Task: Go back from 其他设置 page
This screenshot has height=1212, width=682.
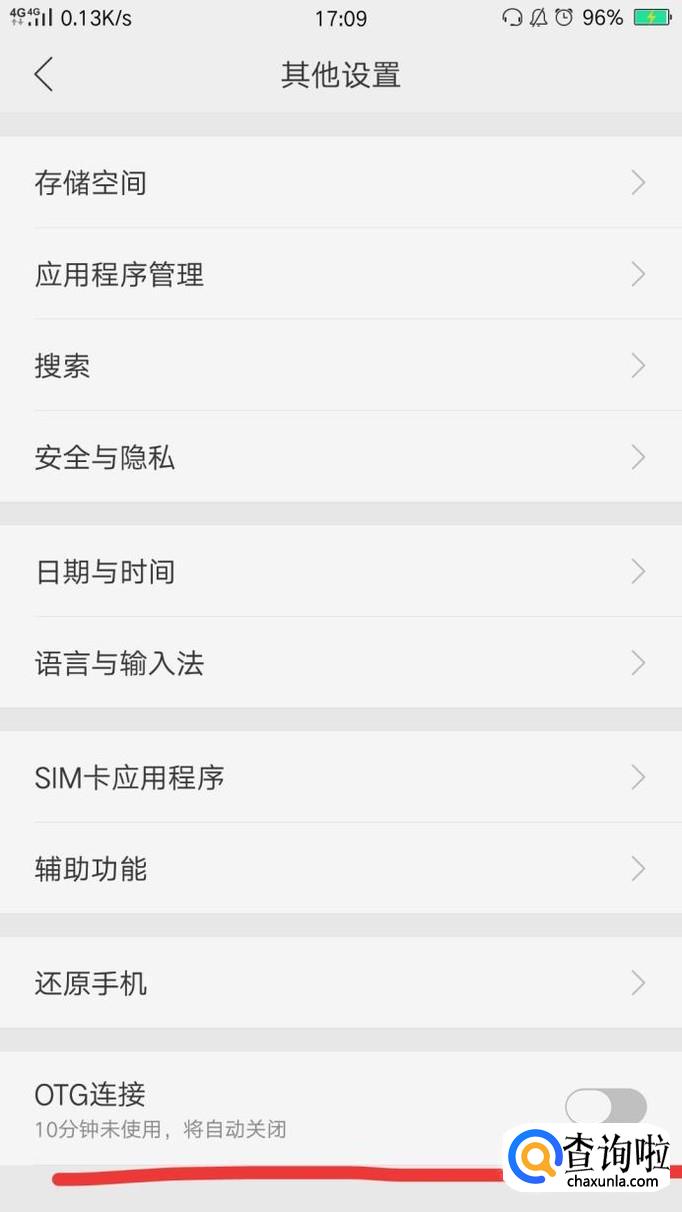Action: click(x=43, y=75)
